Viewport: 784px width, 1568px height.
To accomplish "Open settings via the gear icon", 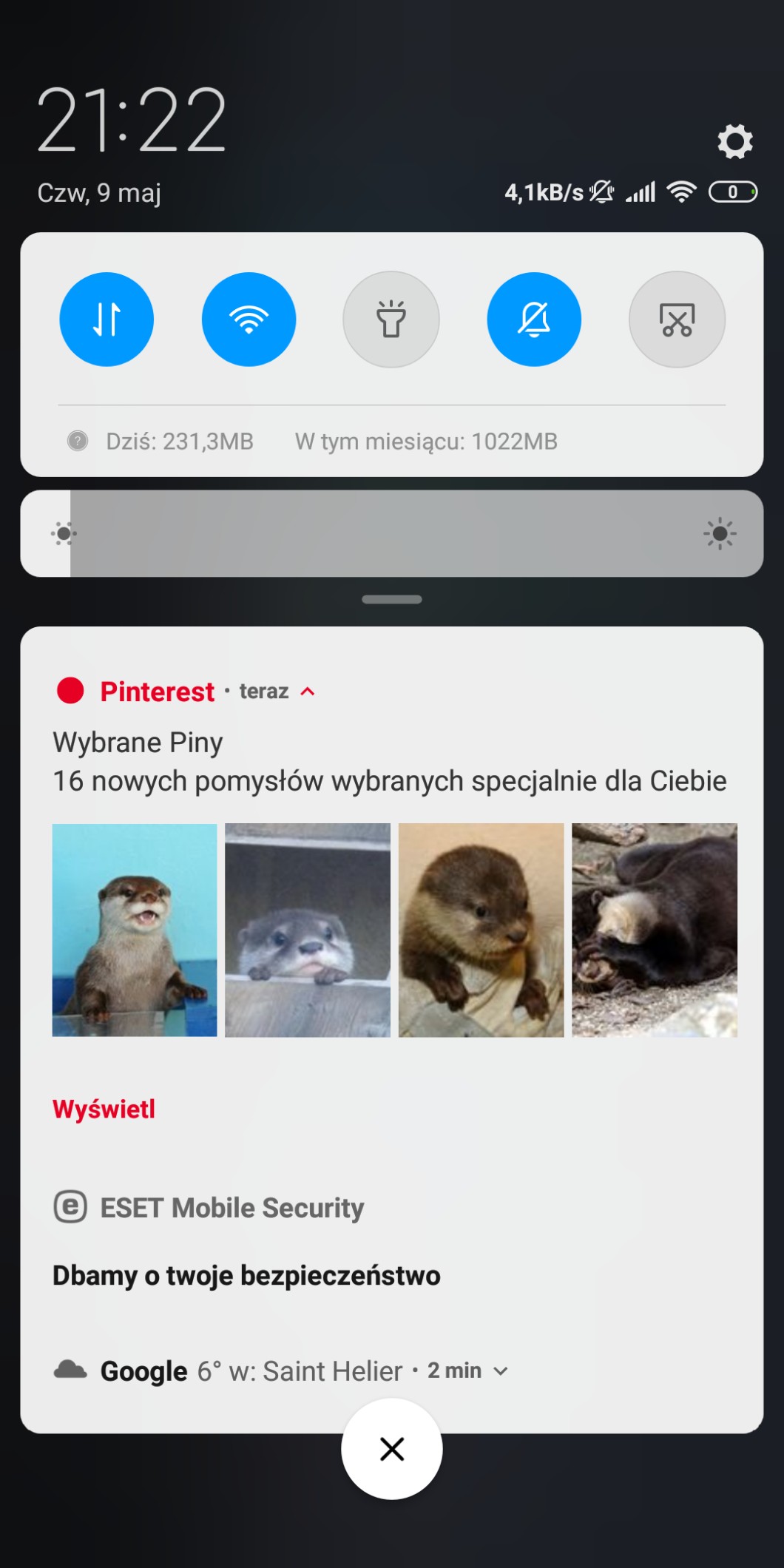I will 734,141.
